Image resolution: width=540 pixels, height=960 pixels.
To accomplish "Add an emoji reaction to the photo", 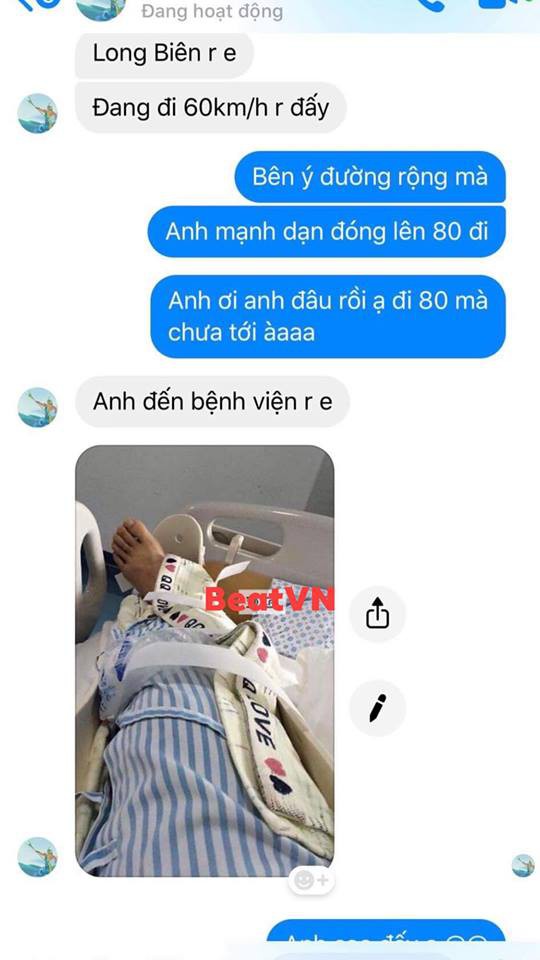I will pos(312,881).
